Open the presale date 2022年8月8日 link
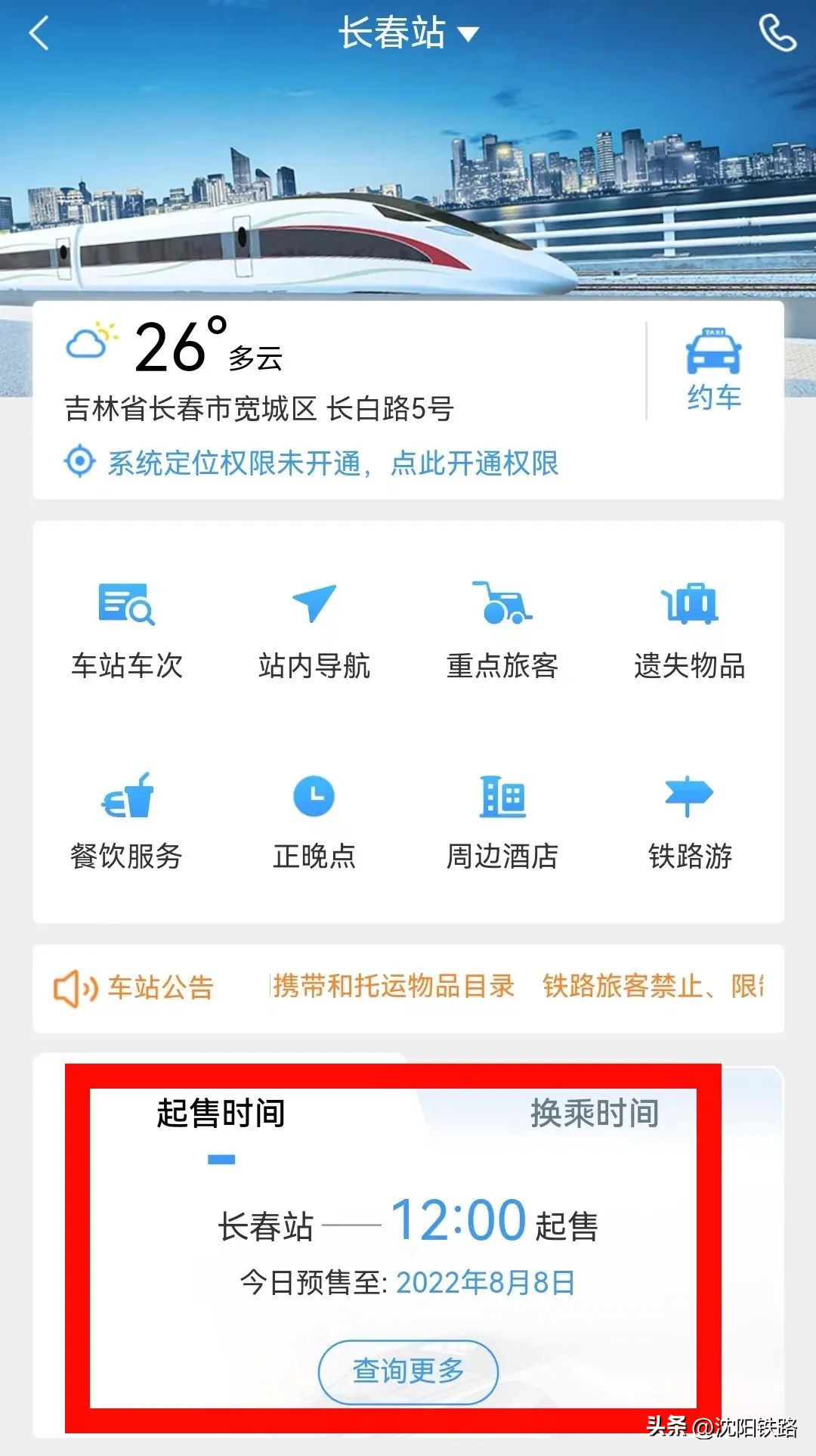Screen dimensions: 816x1456 point(486,1281)
